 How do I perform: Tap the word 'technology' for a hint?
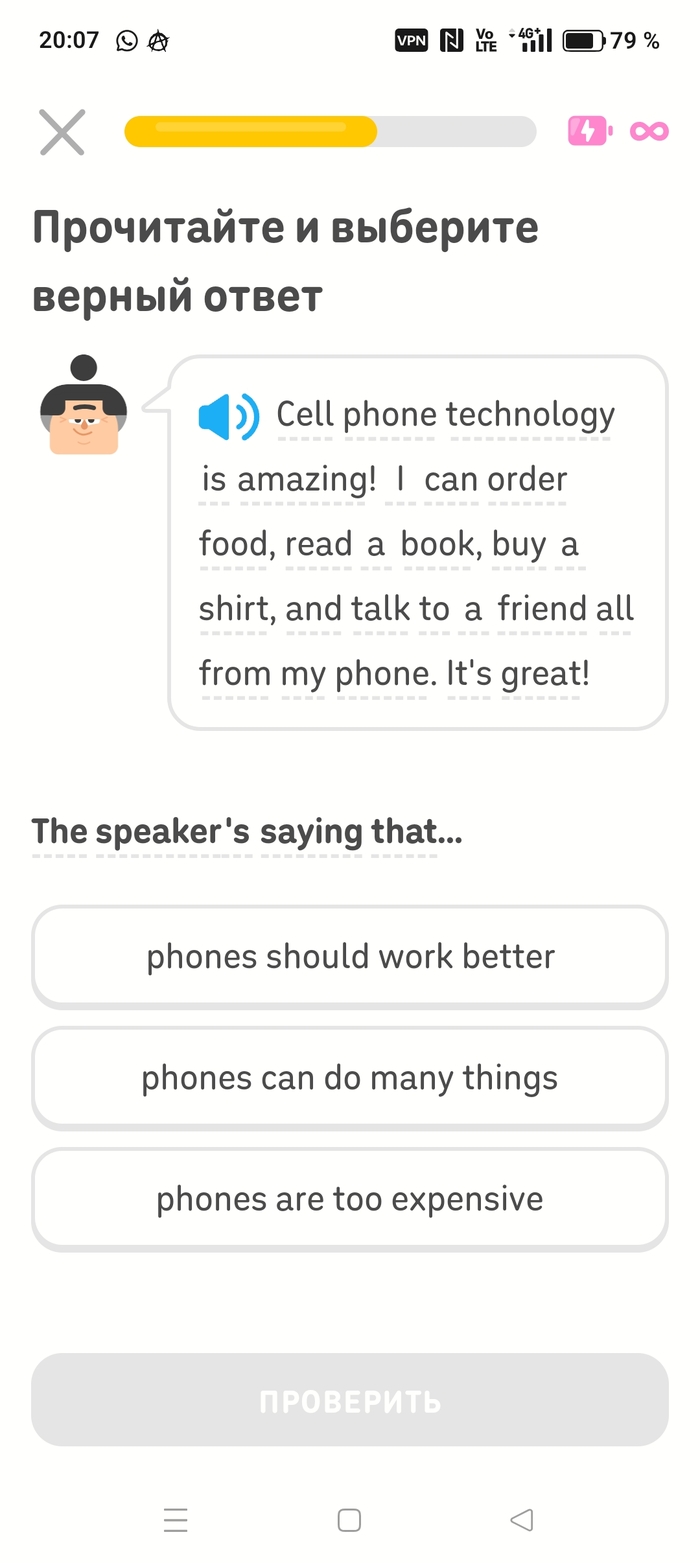(529, 415)
